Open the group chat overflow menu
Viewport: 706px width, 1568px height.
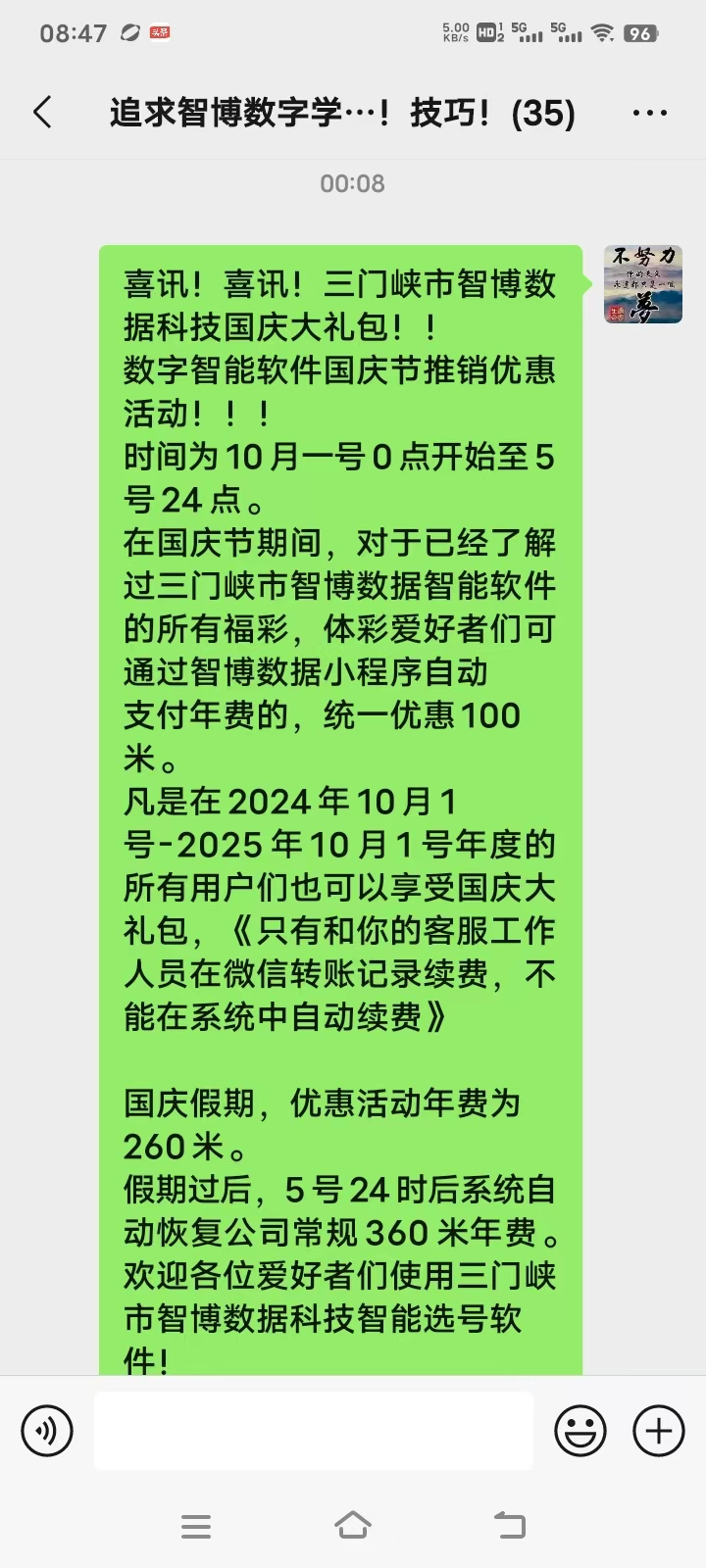[x=650, y=113]
